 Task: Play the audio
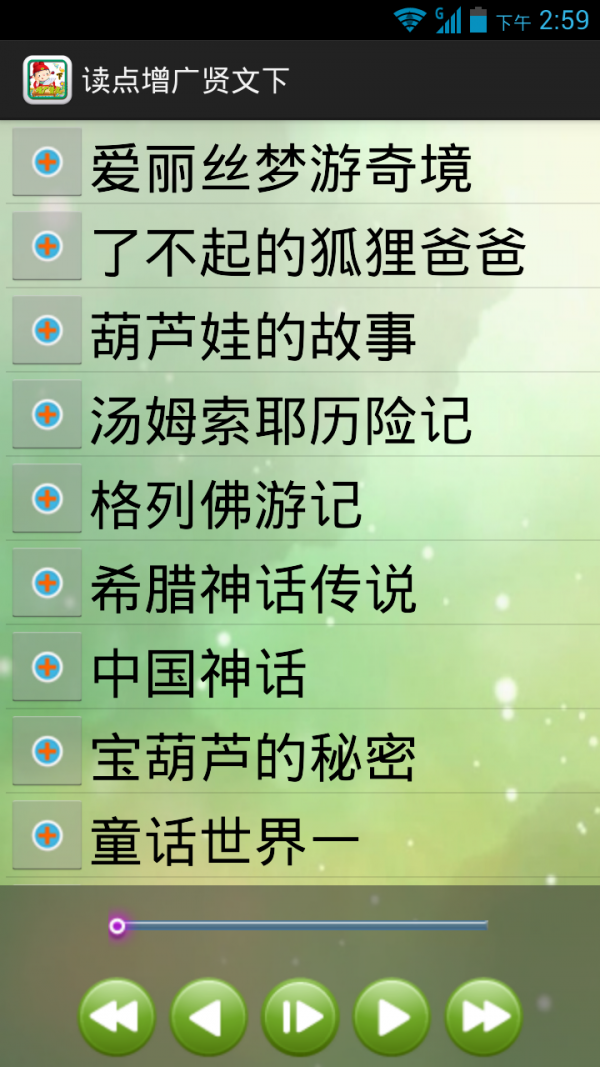coord(392,1017)
